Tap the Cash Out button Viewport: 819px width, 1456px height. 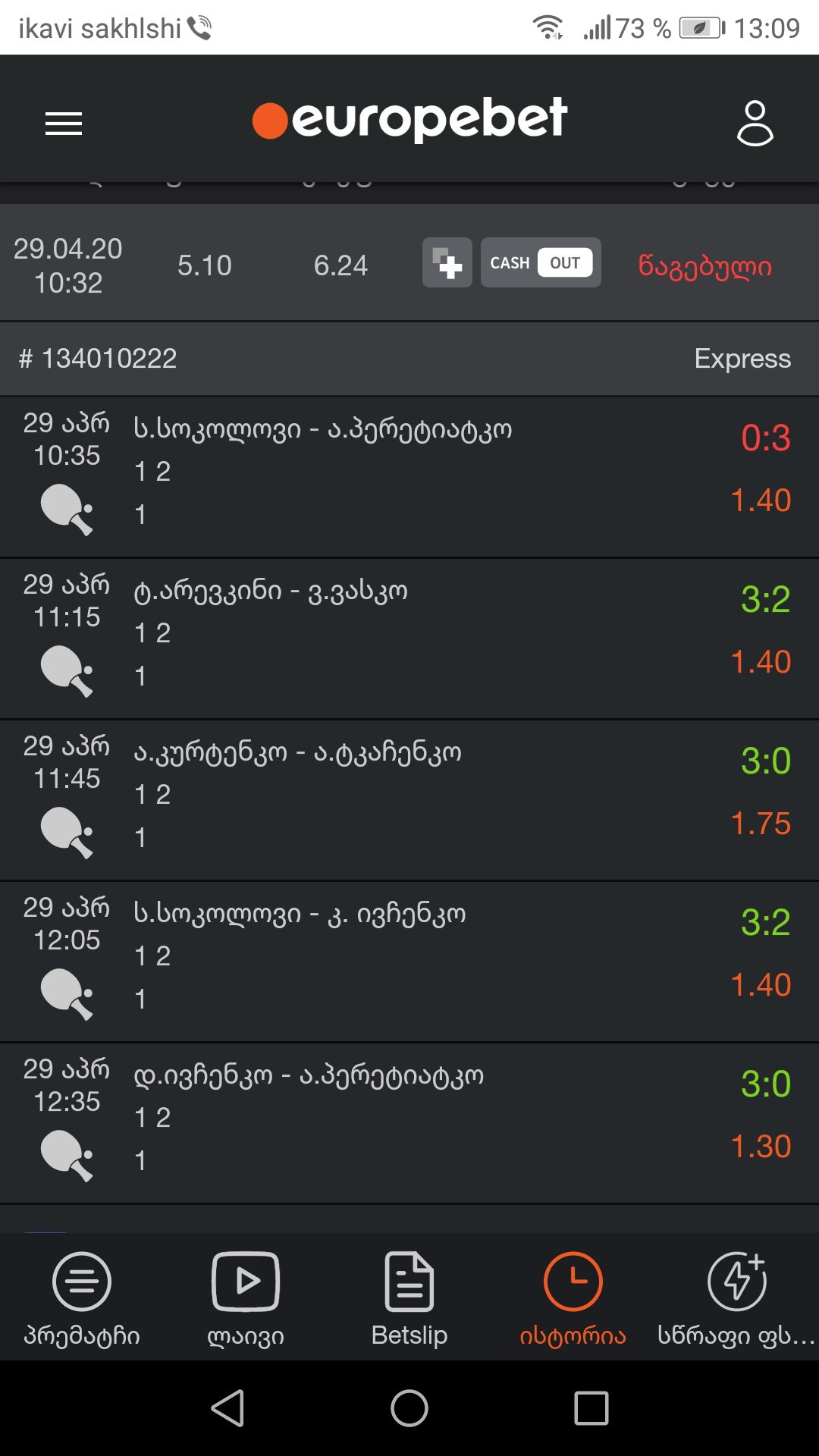click(x=541, y=263)
